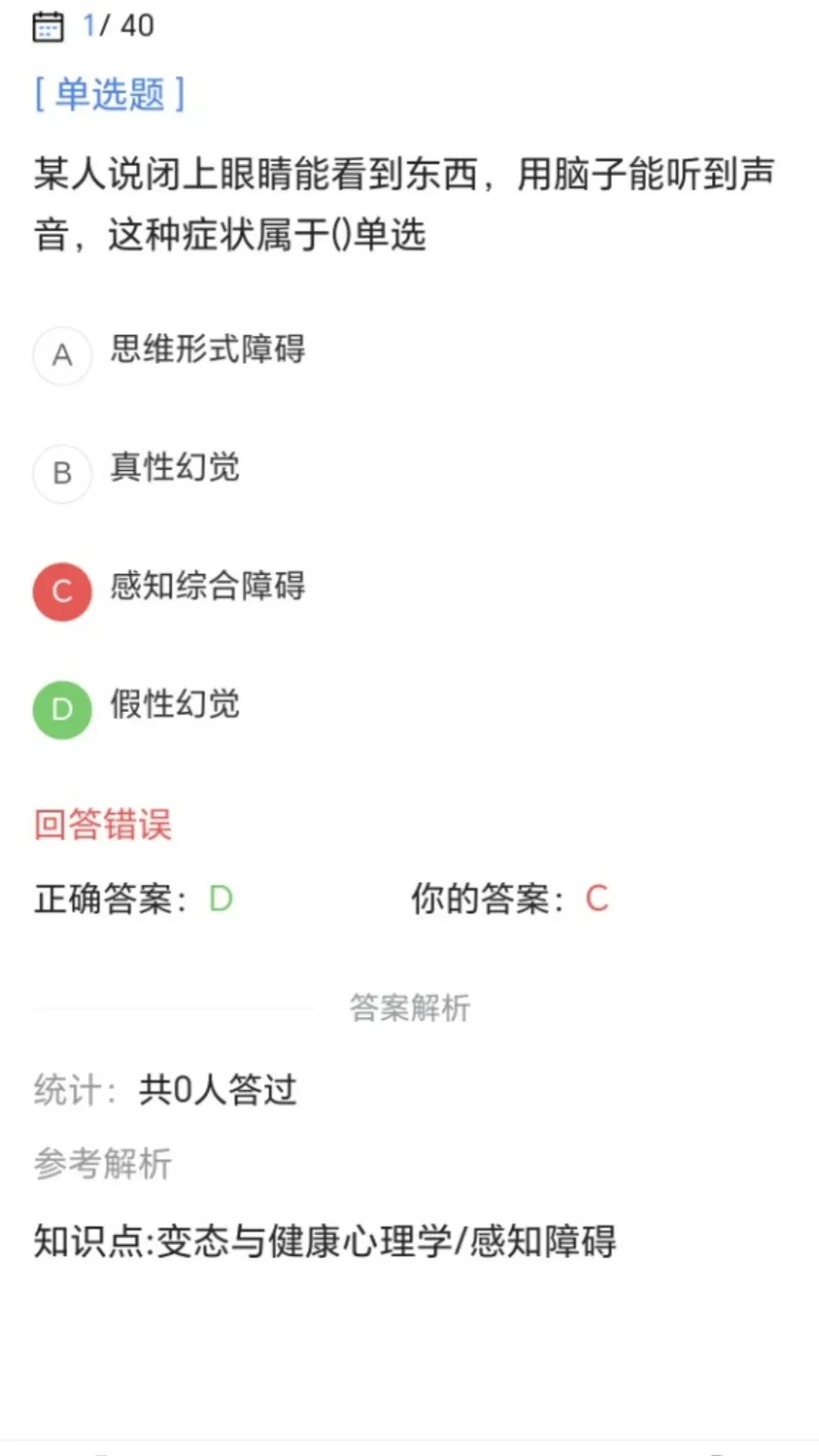Image resolution: width=819 pixels, height=1456 pixels.
Task: Open the 回答错误 result banner
Action: 102,827
